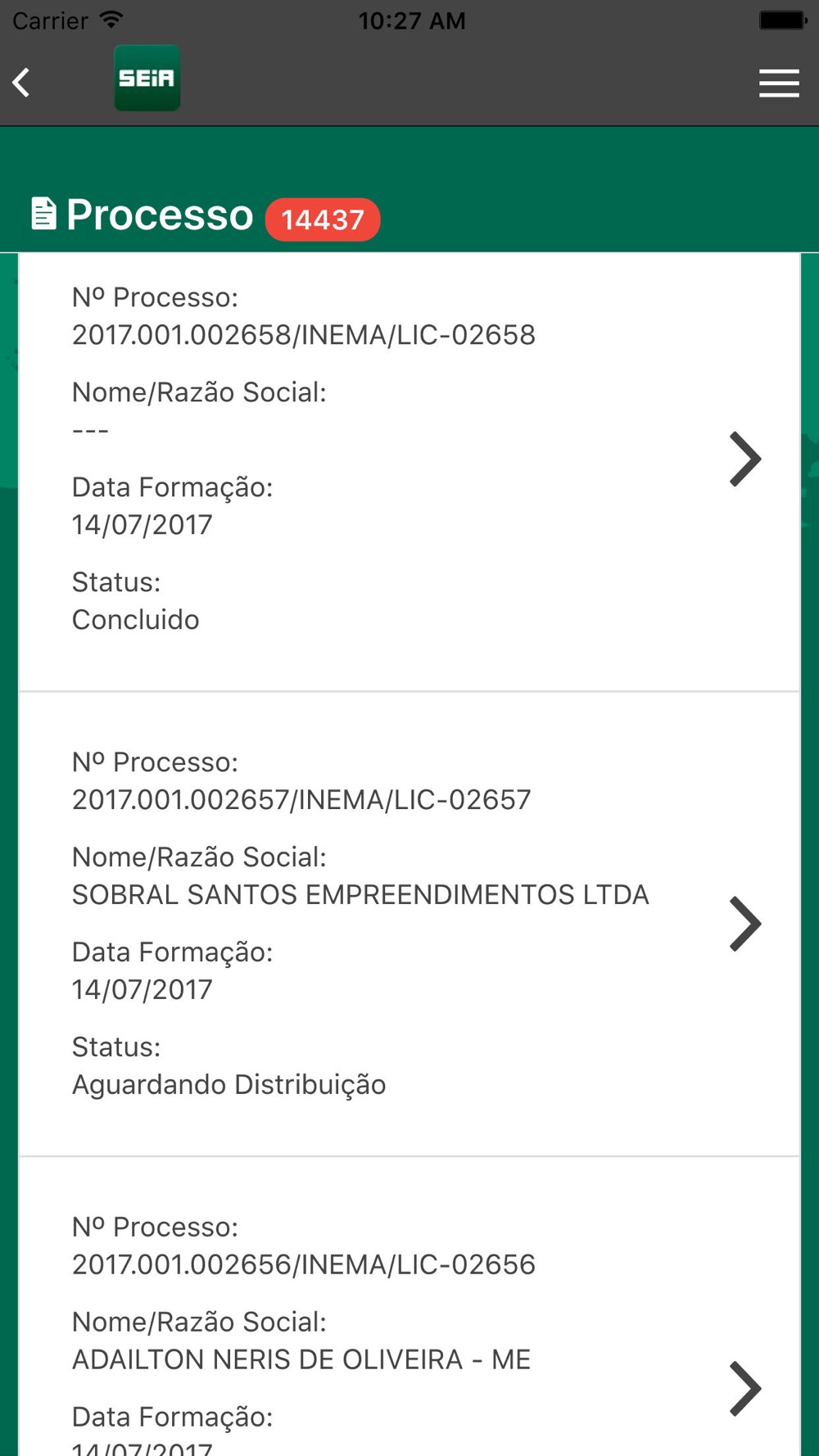The width and height of the screenshot is (819, 1456).
Task: Open the ADAILTON NERIS DE OLIVEIRA process
Action: point(409,1307)
